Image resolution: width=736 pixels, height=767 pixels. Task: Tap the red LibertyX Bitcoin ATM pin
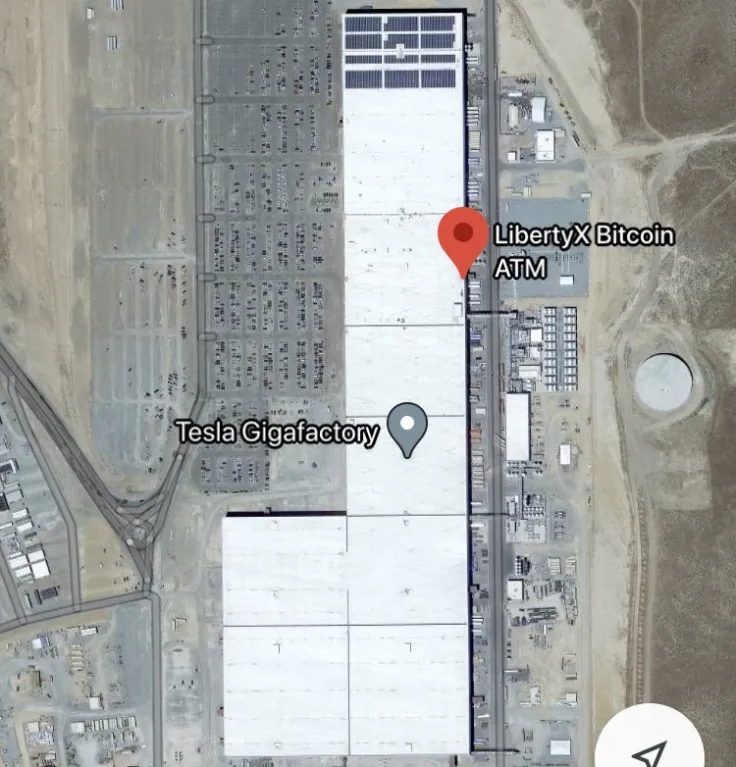click(464, 237)
